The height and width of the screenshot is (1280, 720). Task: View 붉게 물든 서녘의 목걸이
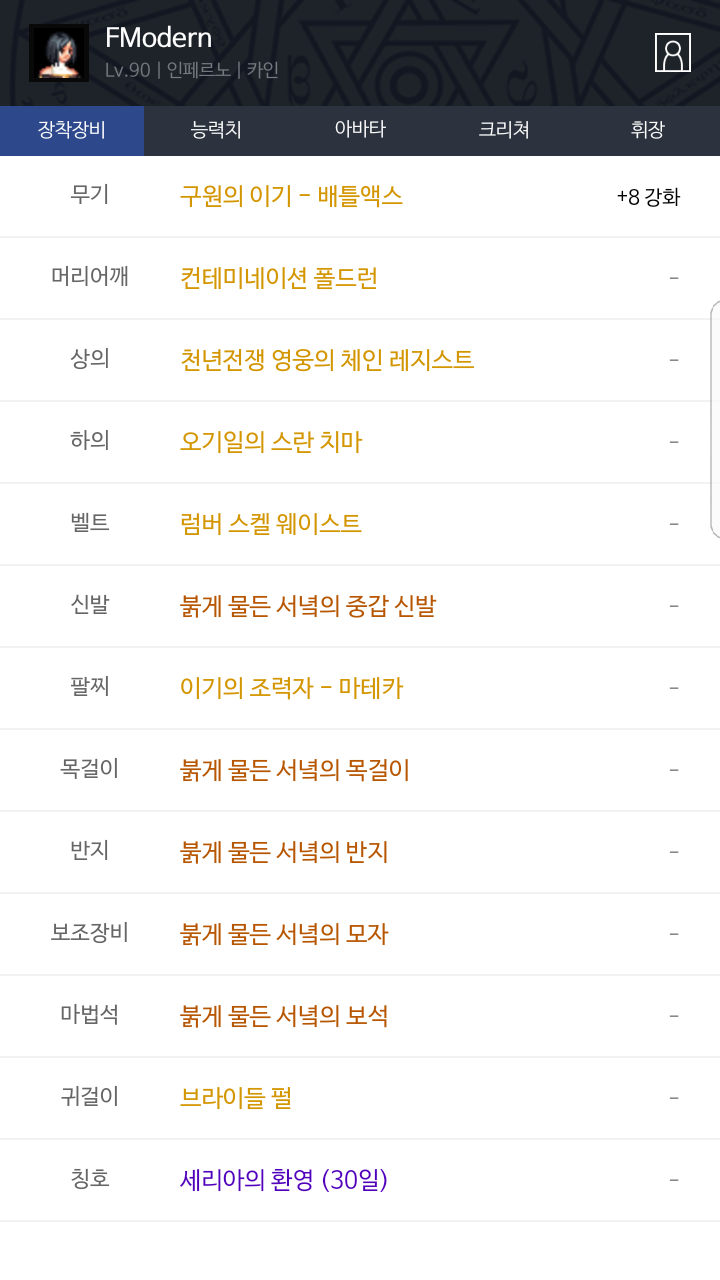(295, 770)
